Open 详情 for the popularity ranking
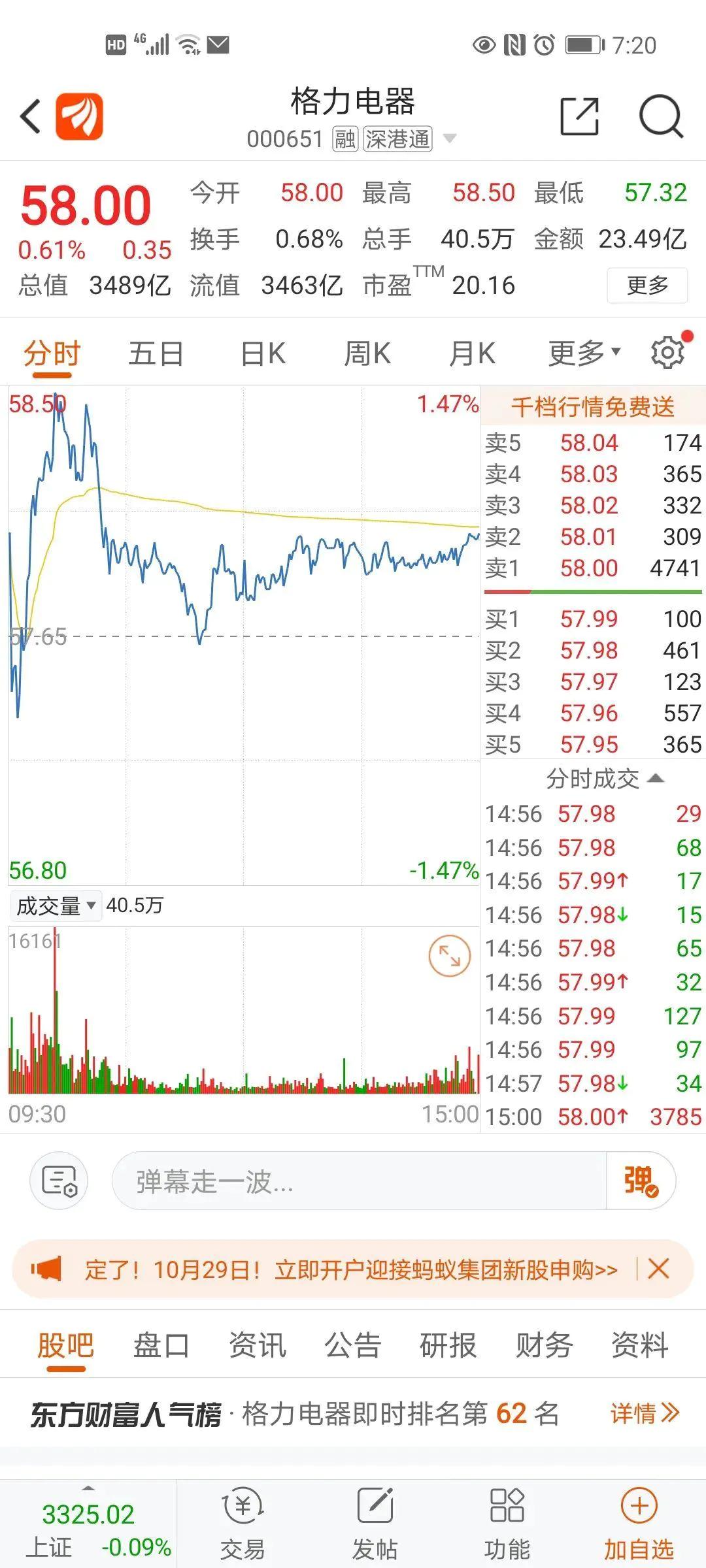706x1568 pixels. coord(644,1413)
